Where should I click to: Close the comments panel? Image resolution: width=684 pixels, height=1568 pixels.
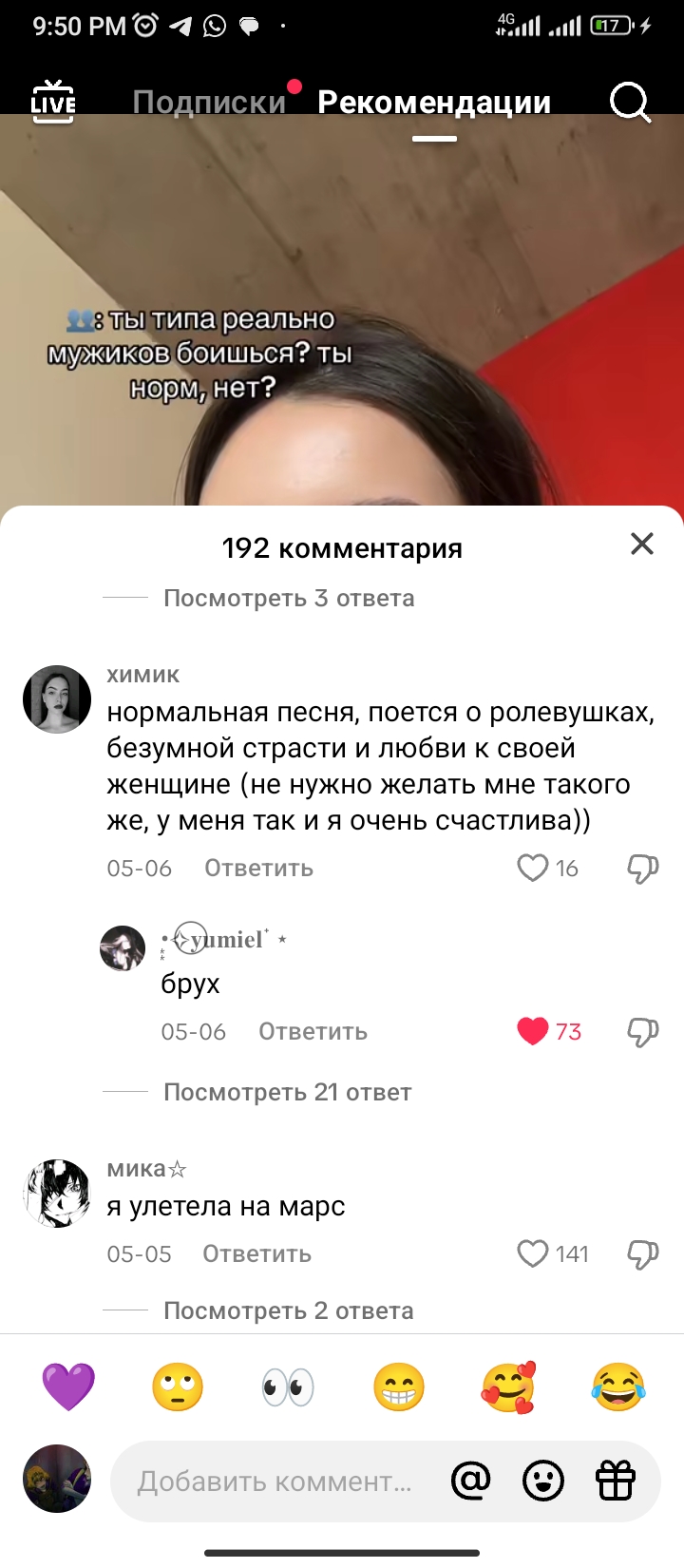(x=642, y=544)
